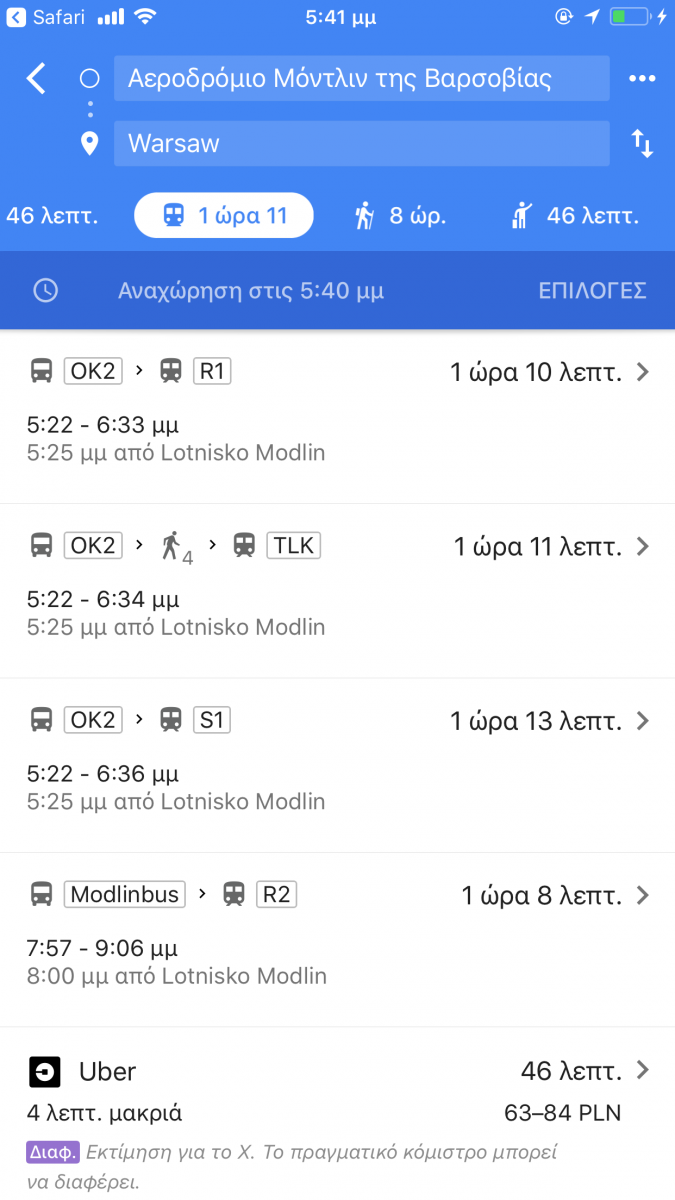This screenshot has width=675, height=1200.
Task: Edit the Warsaw destination field
Action: 362,143
